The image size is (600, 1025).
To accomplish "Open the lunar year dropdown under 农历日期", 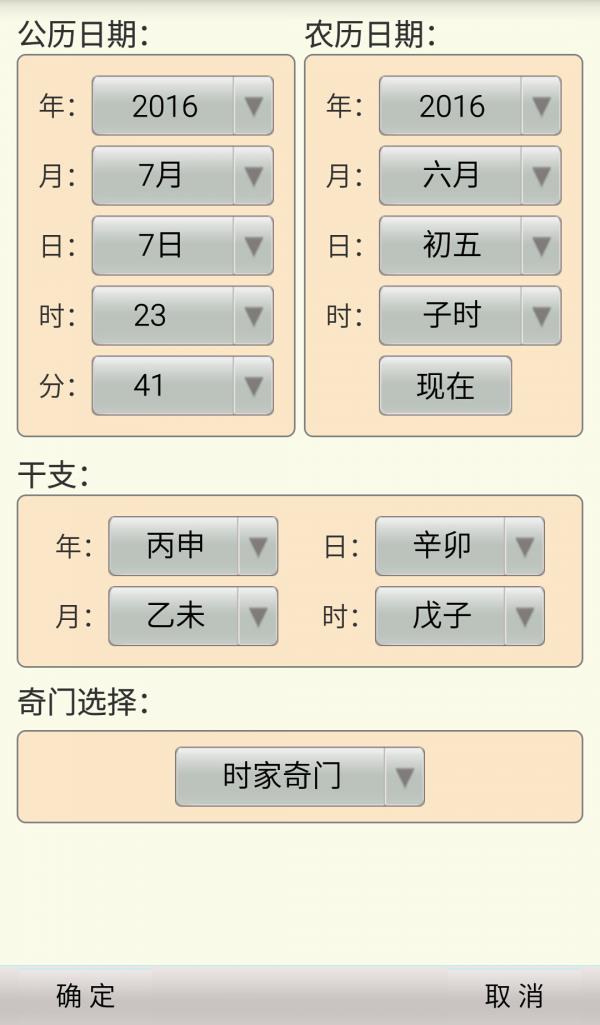I will (x=470, y=106).
